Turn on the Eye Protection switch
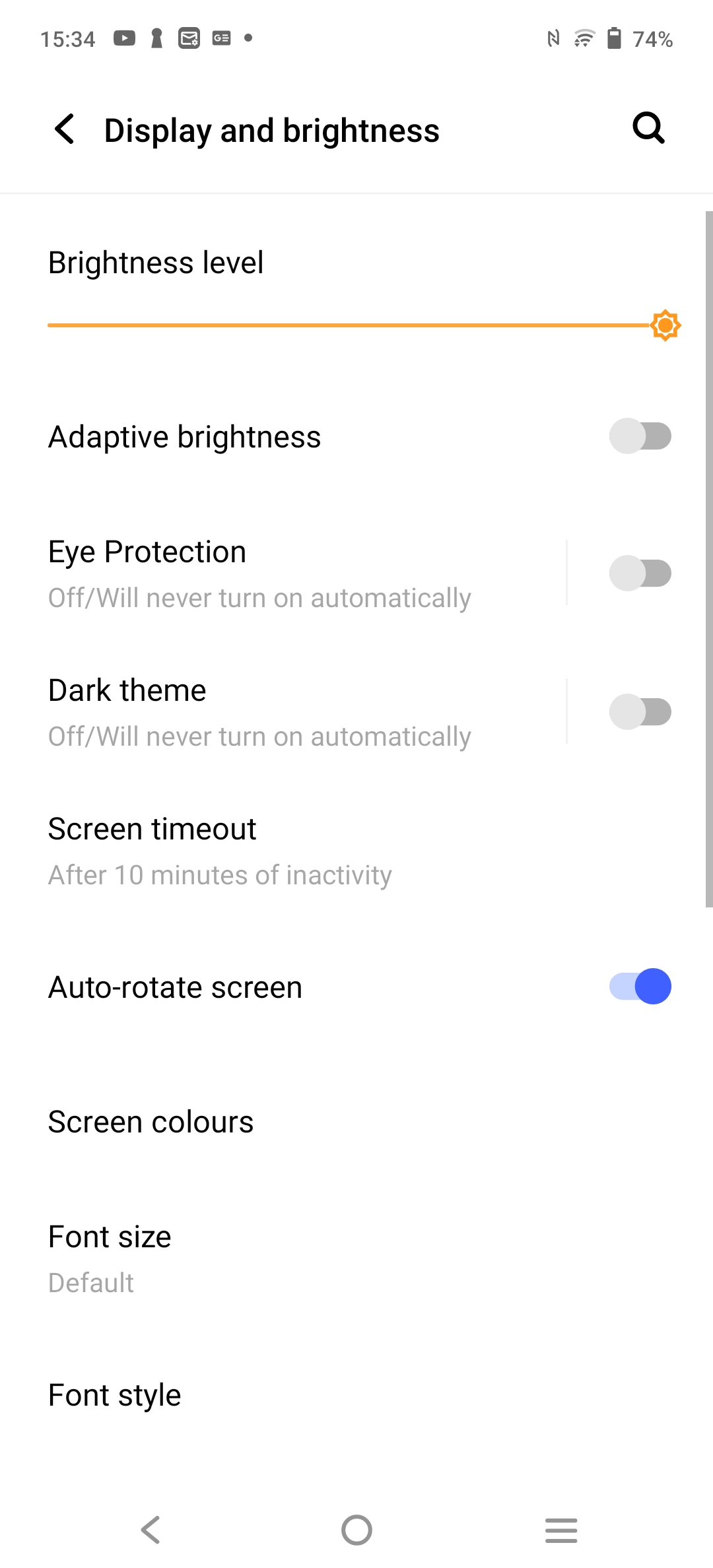This screenshot has width=713, height=1568. point(640,573)
